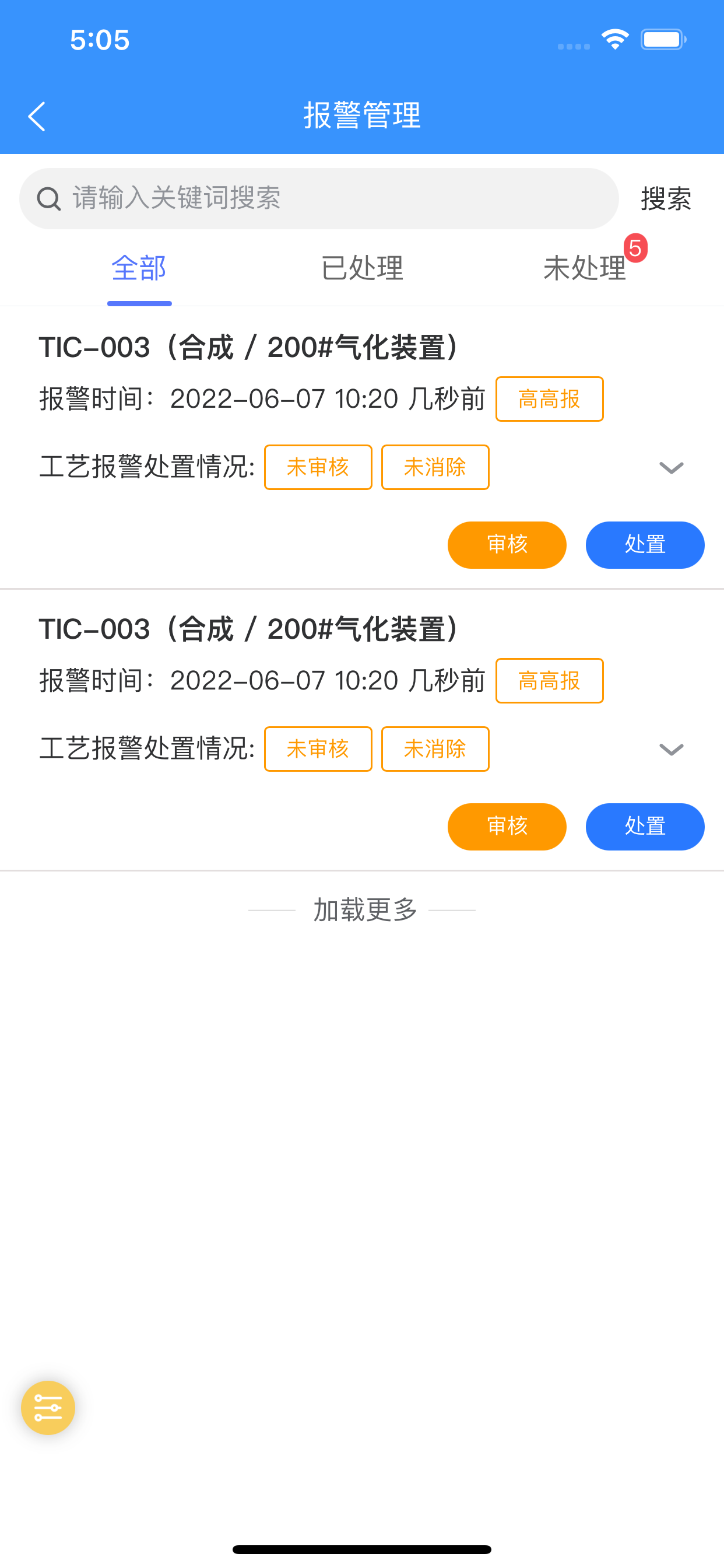Switch to the 全部 tab
Image resolution: width=724 pixels, height=1568 pixels.
tap(139, 268)
